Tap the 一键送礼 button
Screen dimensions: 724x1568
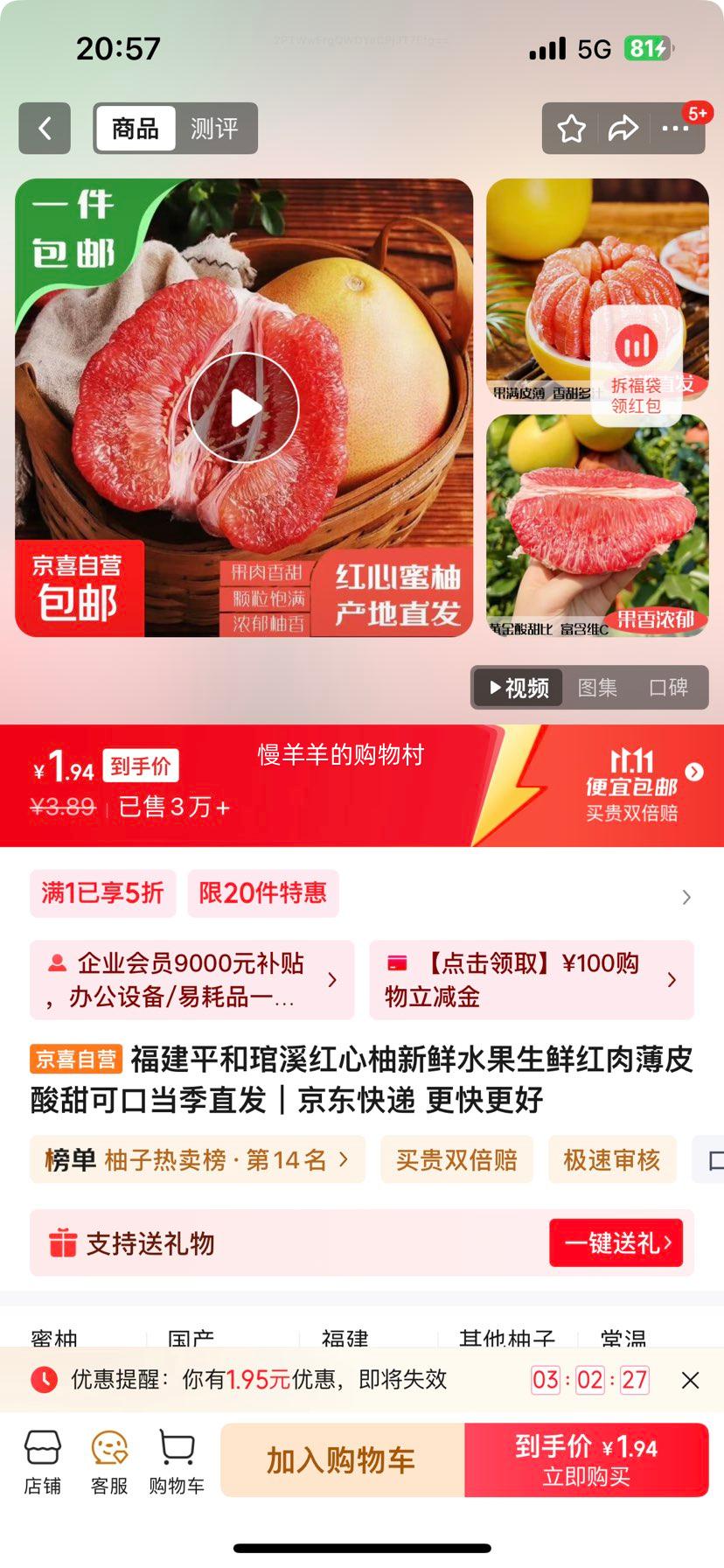616,1242
